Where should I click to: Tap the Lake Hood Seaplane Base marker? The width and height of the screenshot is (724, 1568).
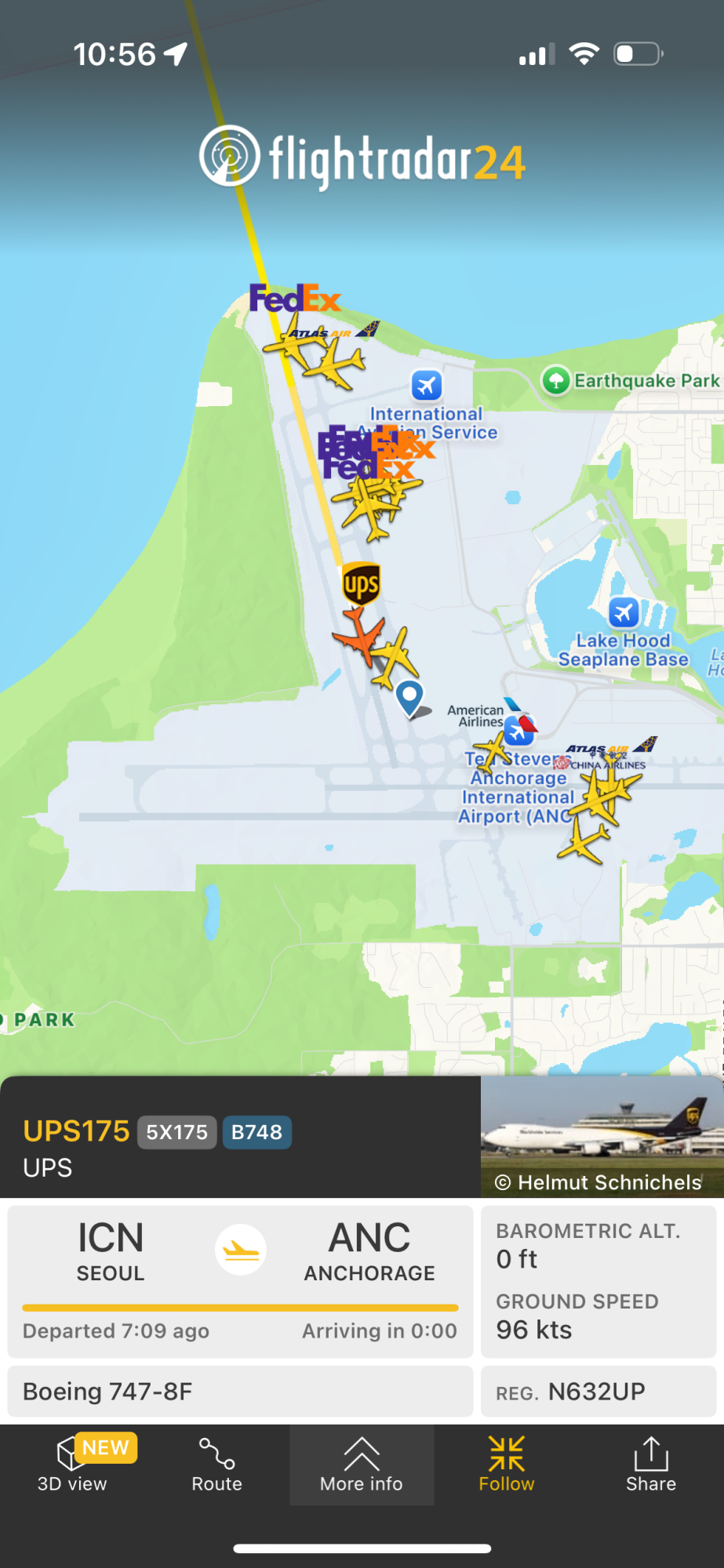click(x=624, y=612)
